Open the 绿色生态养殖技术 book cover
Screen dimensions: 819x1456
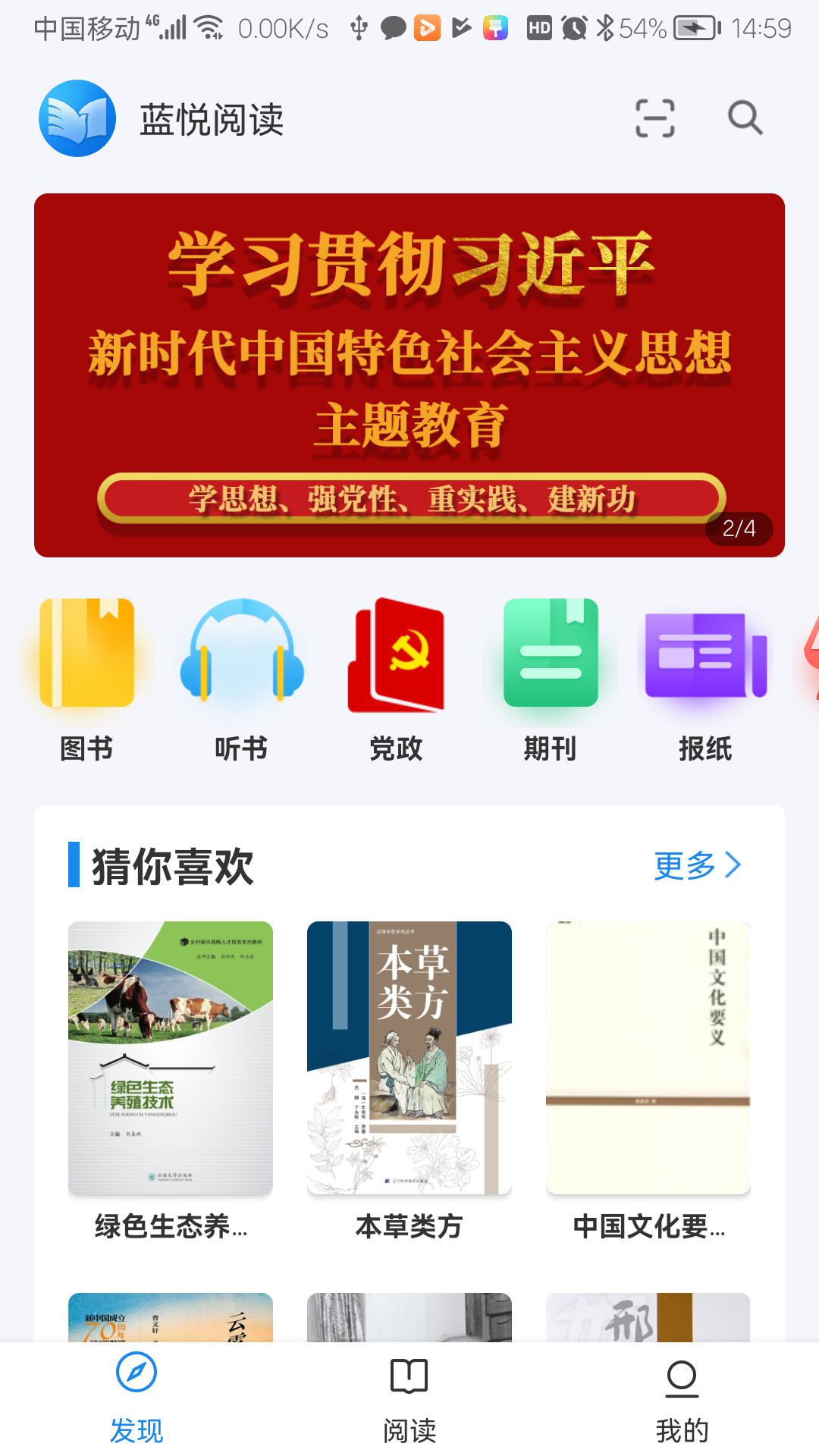point(170,1058)
